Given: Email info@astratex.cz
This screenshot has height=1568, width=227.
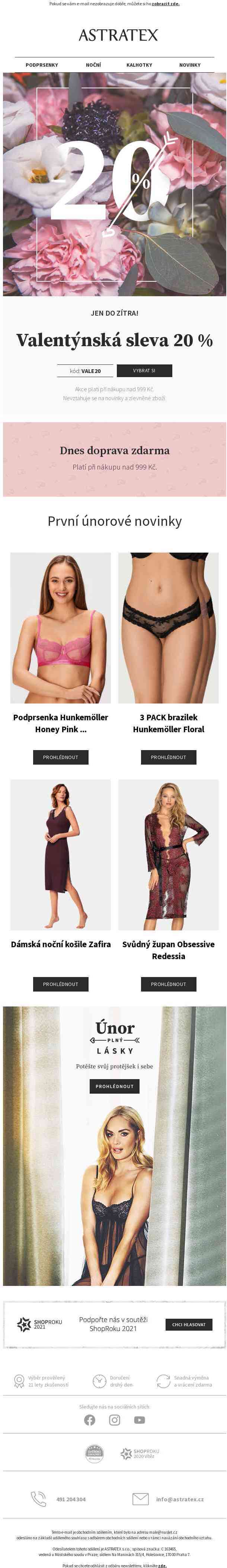Looking at the screenshot, I should (179, 1499).
